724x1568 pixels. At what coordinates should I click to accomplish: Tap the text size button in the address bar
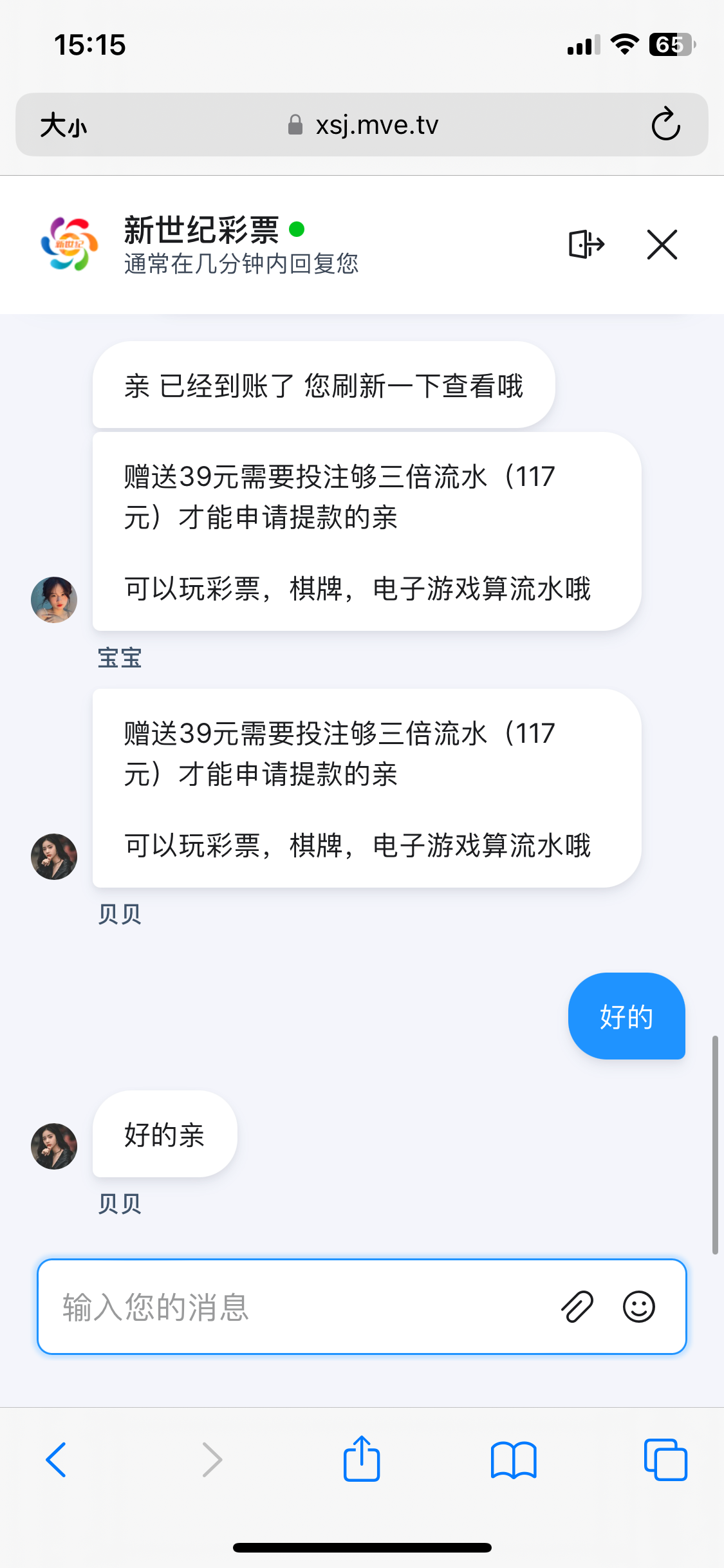coord(63,125)
